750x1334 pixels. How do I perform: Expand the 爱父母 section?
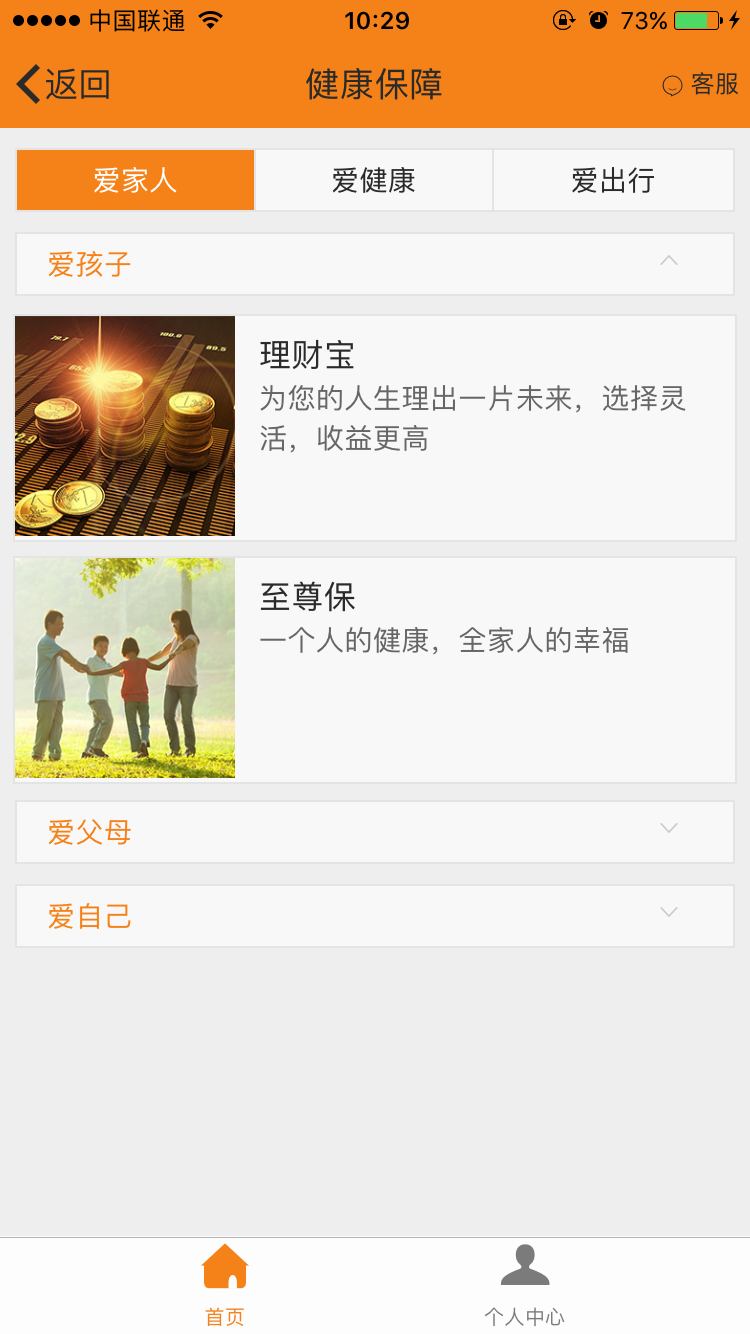[x=375, y=831]
